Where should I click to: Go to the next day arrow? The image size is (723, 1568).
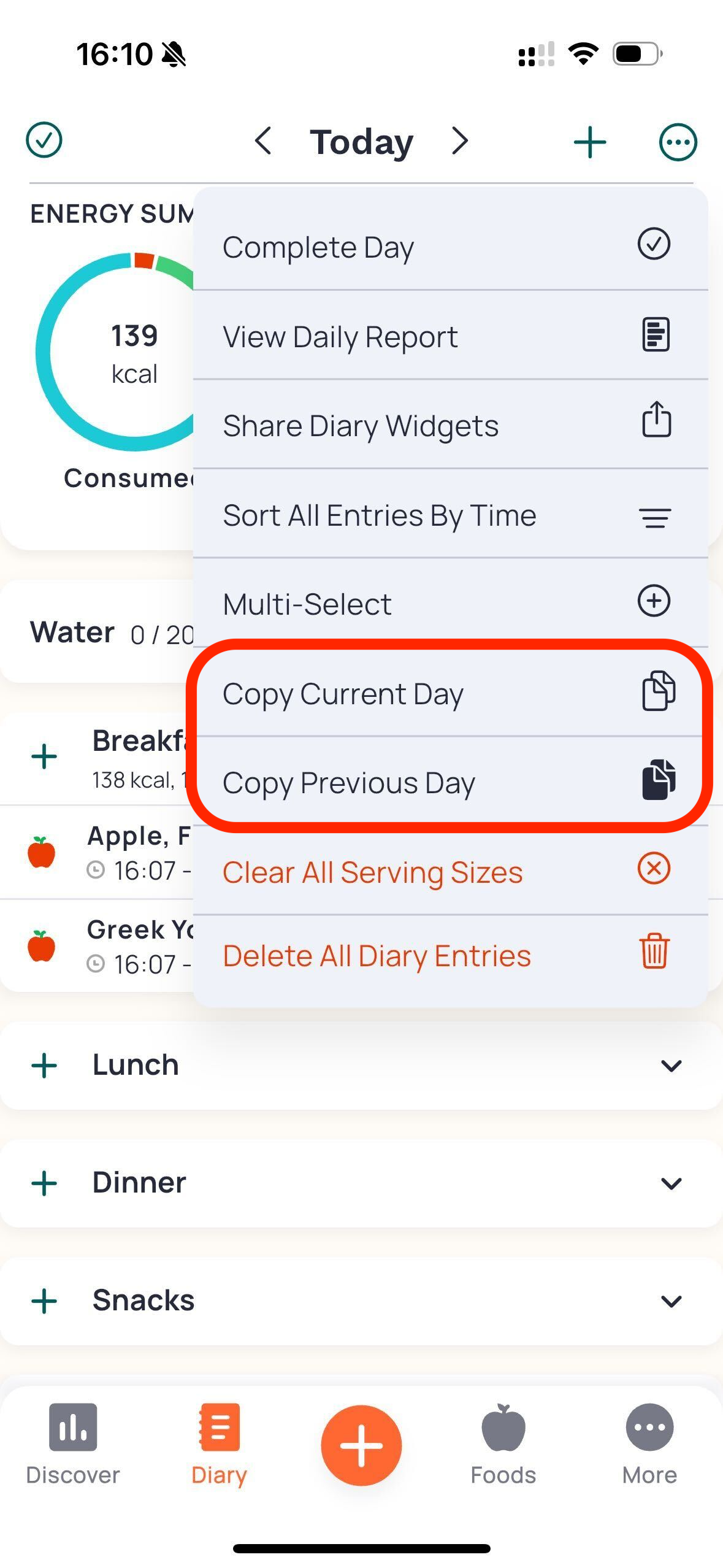pyautogui.click(x=460, y=141)
